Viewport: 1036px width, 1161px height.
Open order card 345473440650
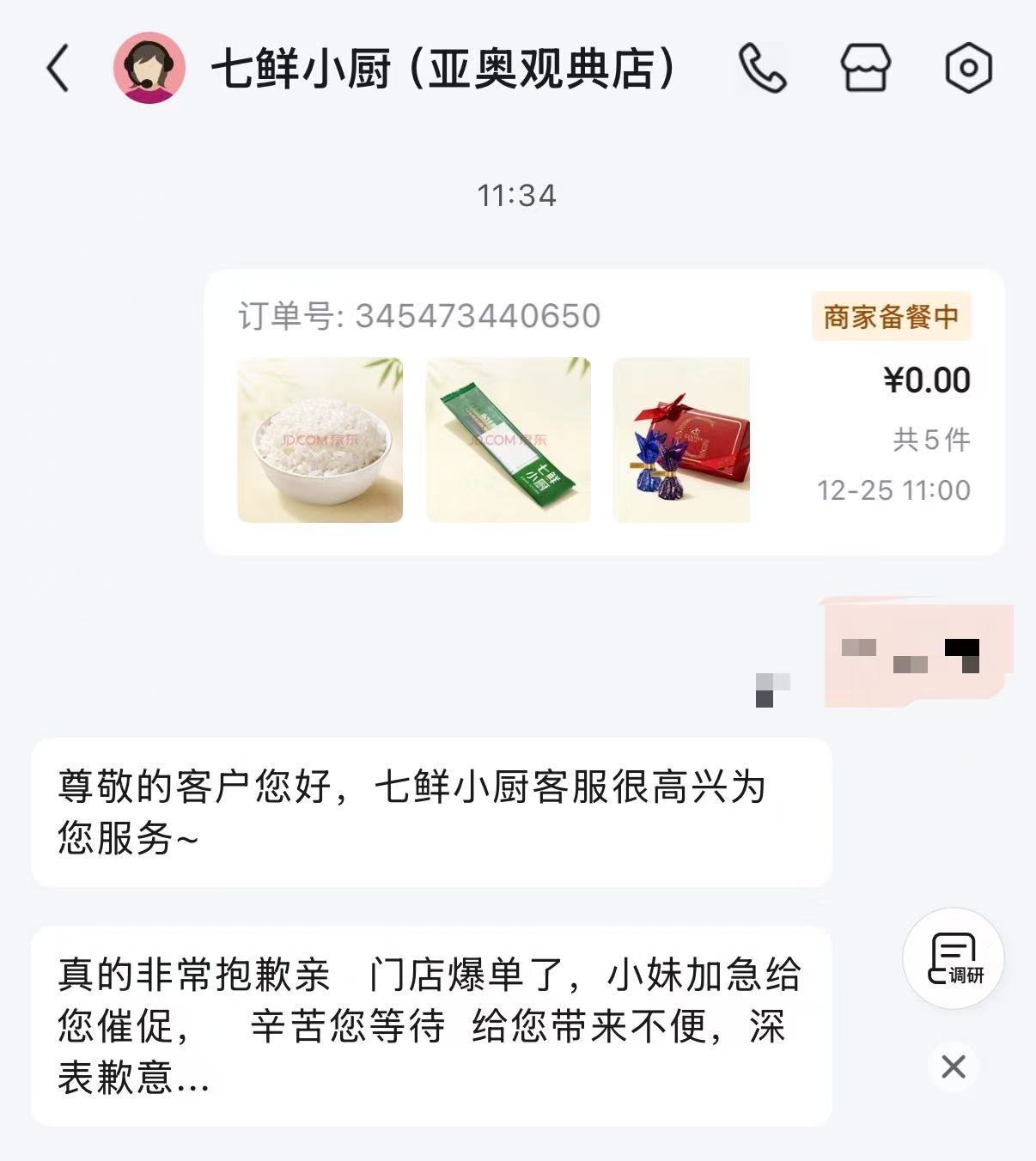pyautogui.click(x=603, y=412)
